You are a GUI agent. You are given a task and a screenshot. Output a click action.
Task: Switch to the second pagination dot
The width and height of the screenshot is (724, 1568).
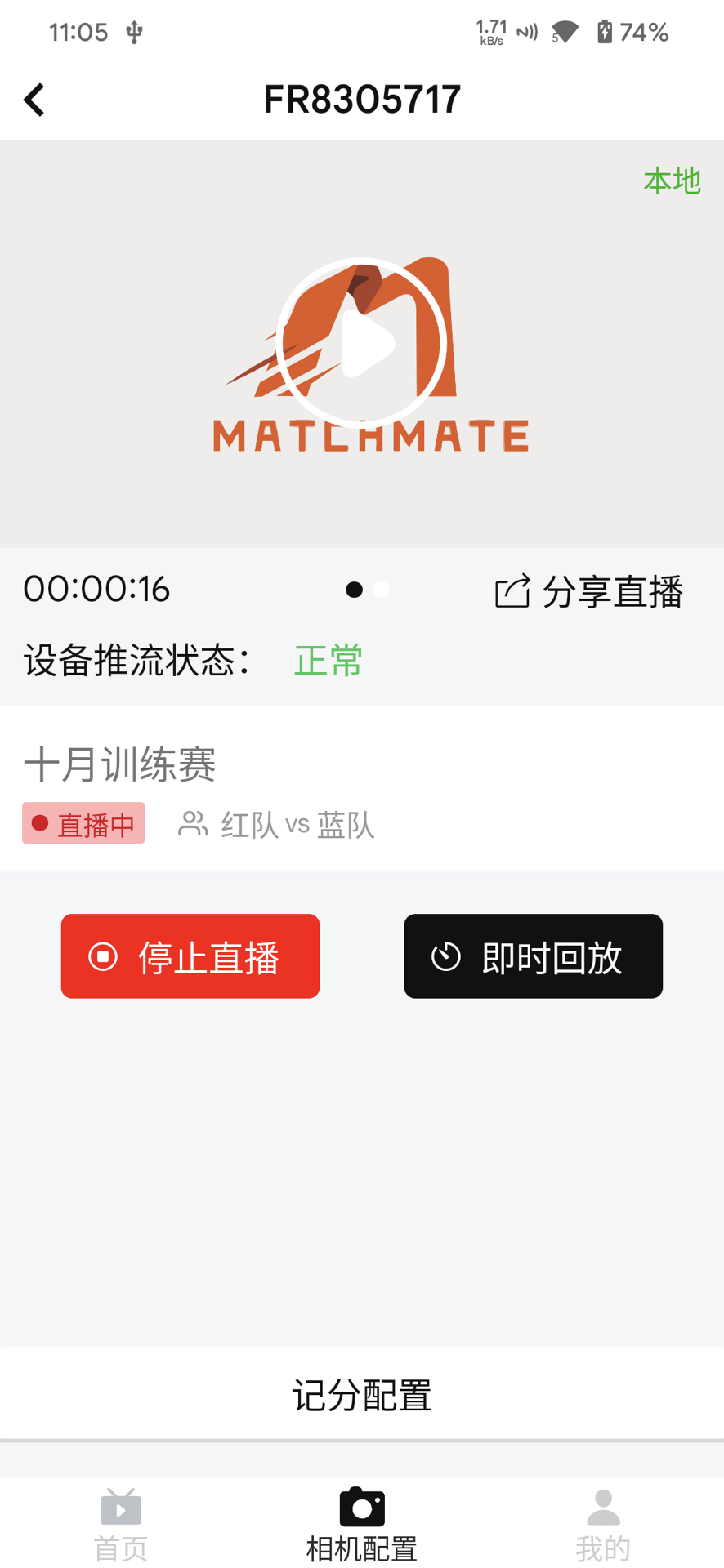tap(382, 590)
